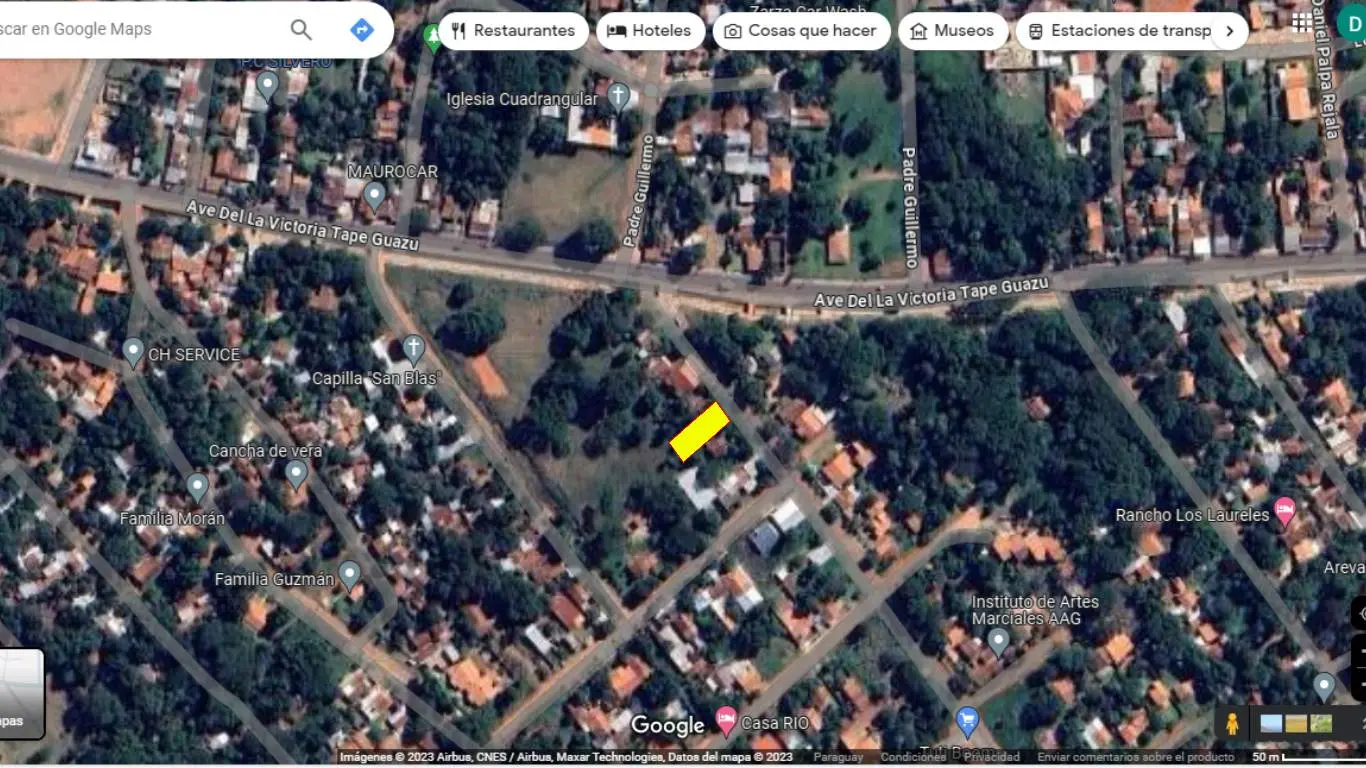Select Instituto de Artes Marciales AAG pin
Screen dimensions: 1366x768
pyautogui.click(x=998, y=640)
